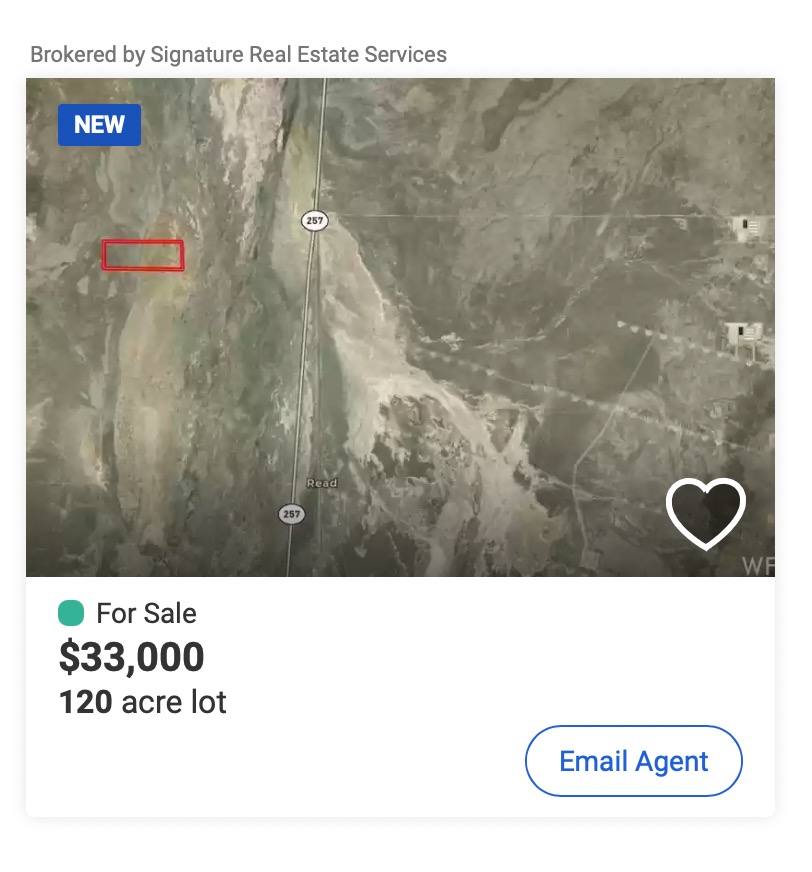The image size is (812, 872).
Task: Save the $33,000 listing with the heart
Action: (705, 513)
